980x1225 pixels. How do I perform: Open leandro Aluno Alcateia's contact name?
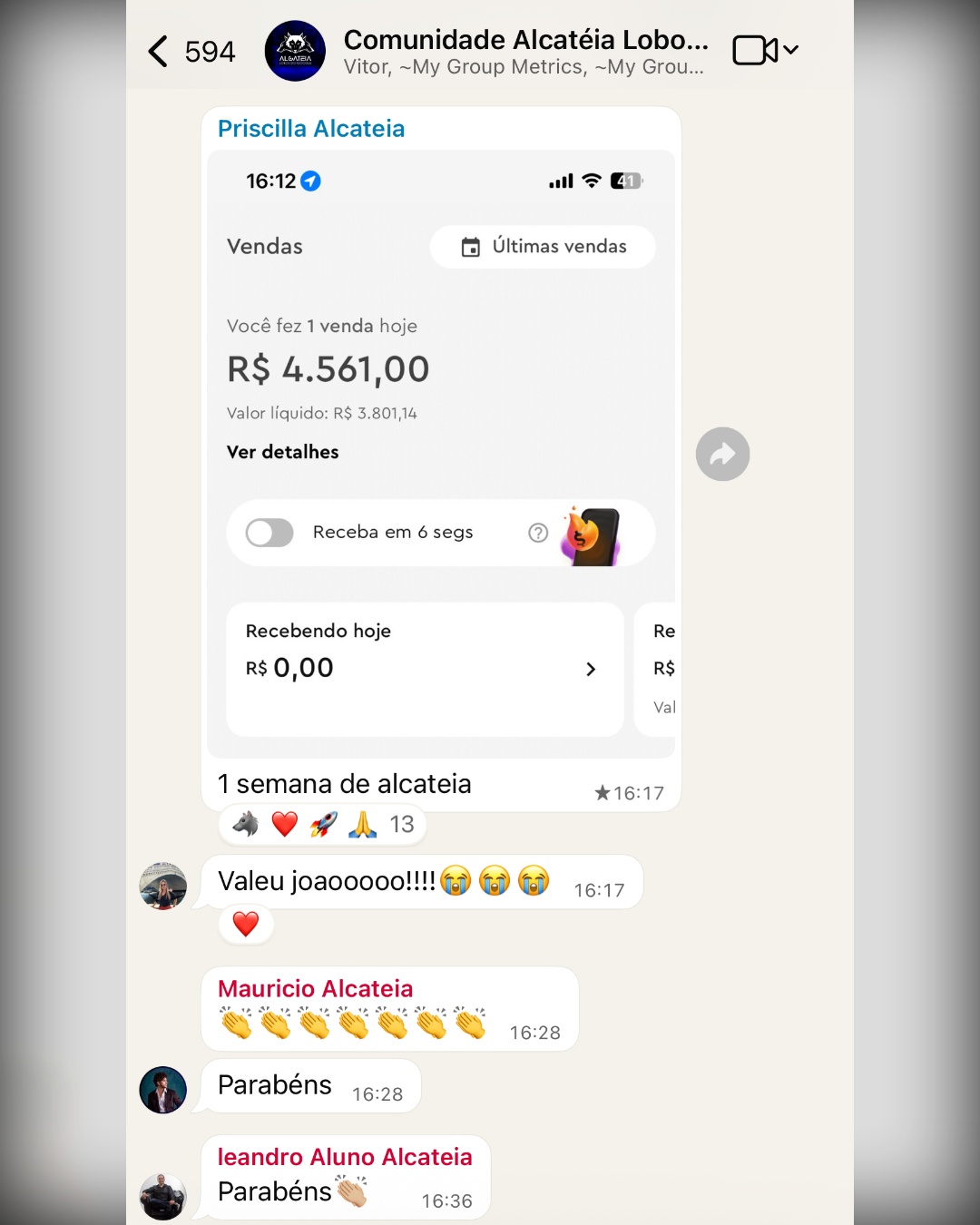click(x=344, y=1157)
